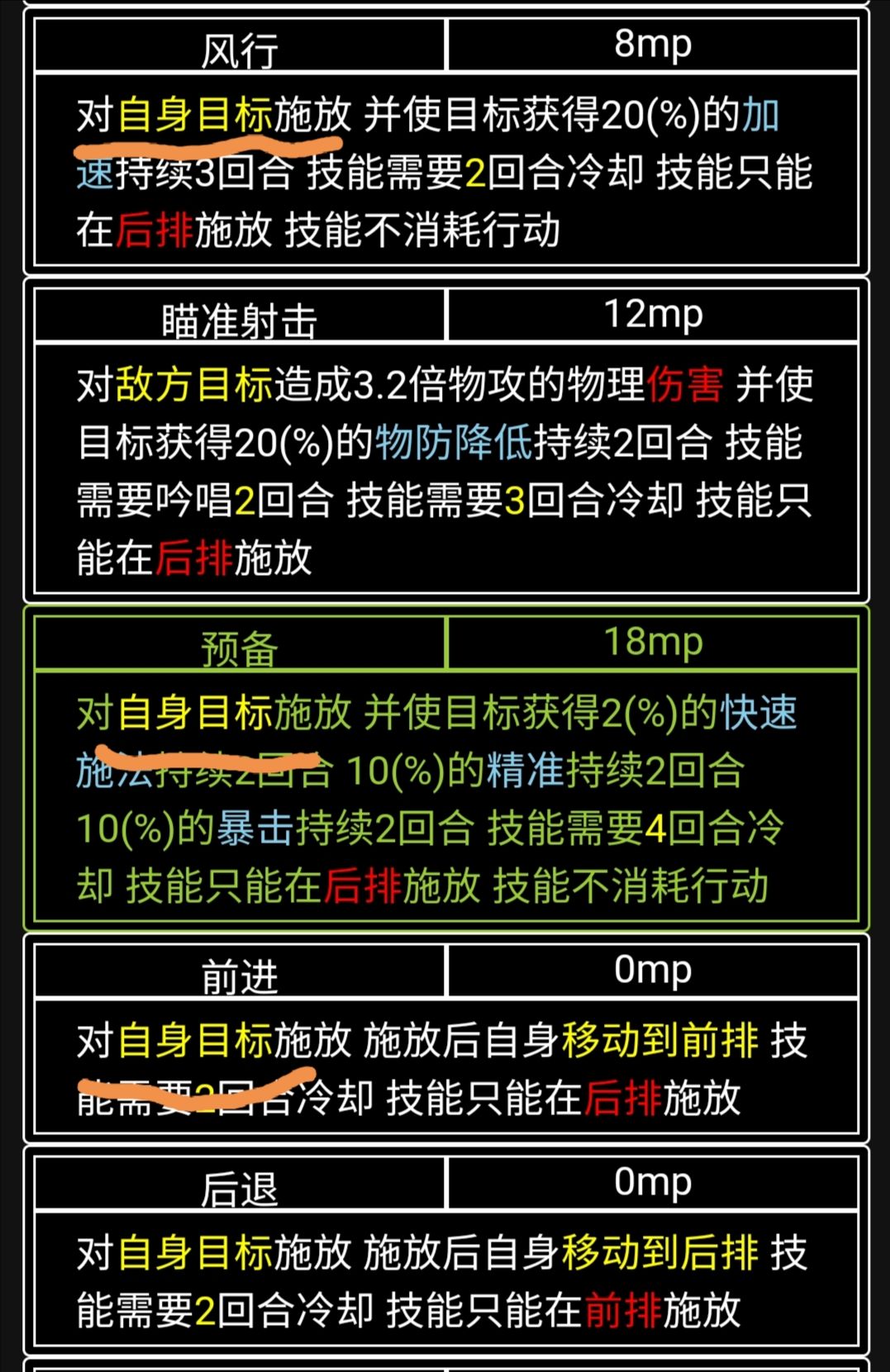The width and height of the screenshot is (890, 1372).
Task: Click the highlighted 预备 skill card
Action: (237, 646)
